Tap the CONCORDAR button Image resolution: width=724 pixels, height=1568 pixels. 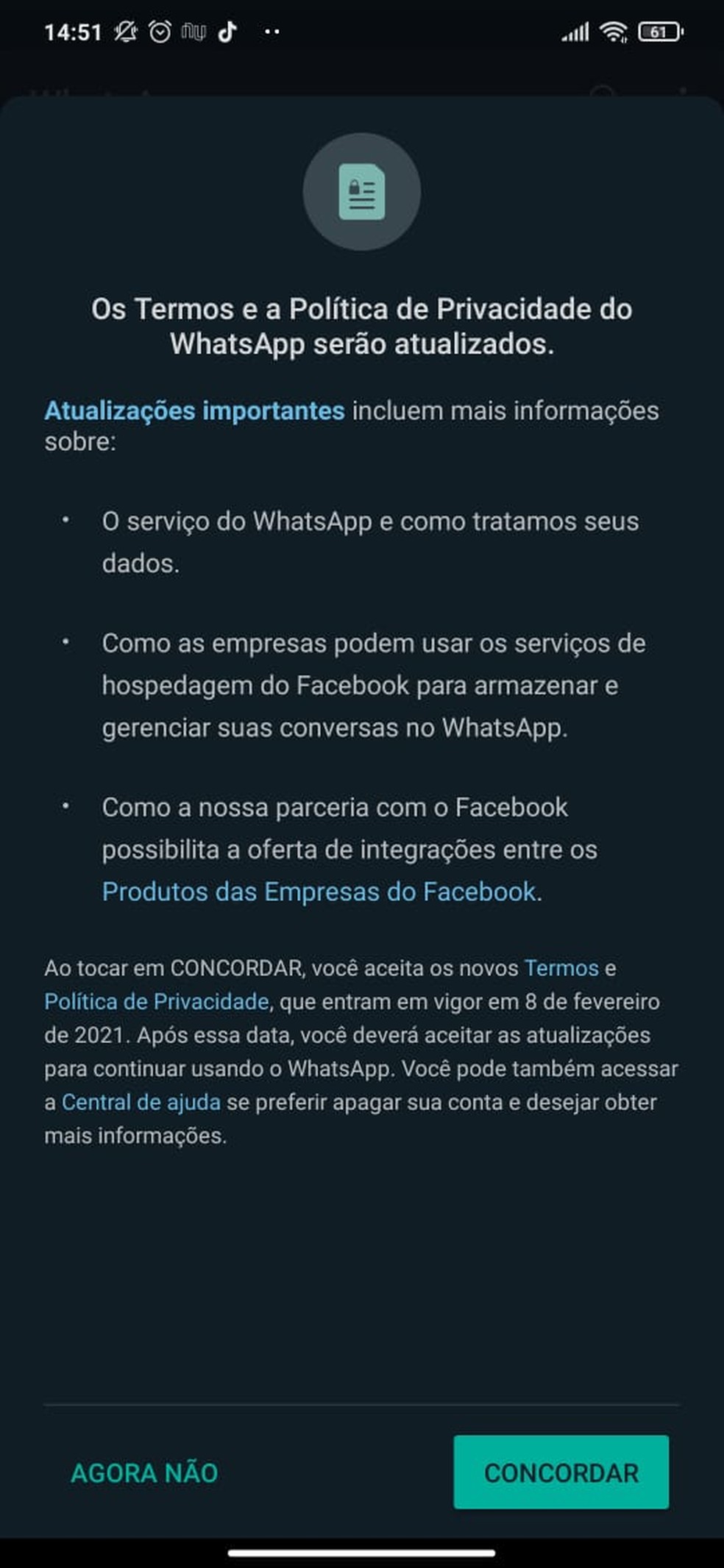pyautogui.click(x=561, y=1472)
